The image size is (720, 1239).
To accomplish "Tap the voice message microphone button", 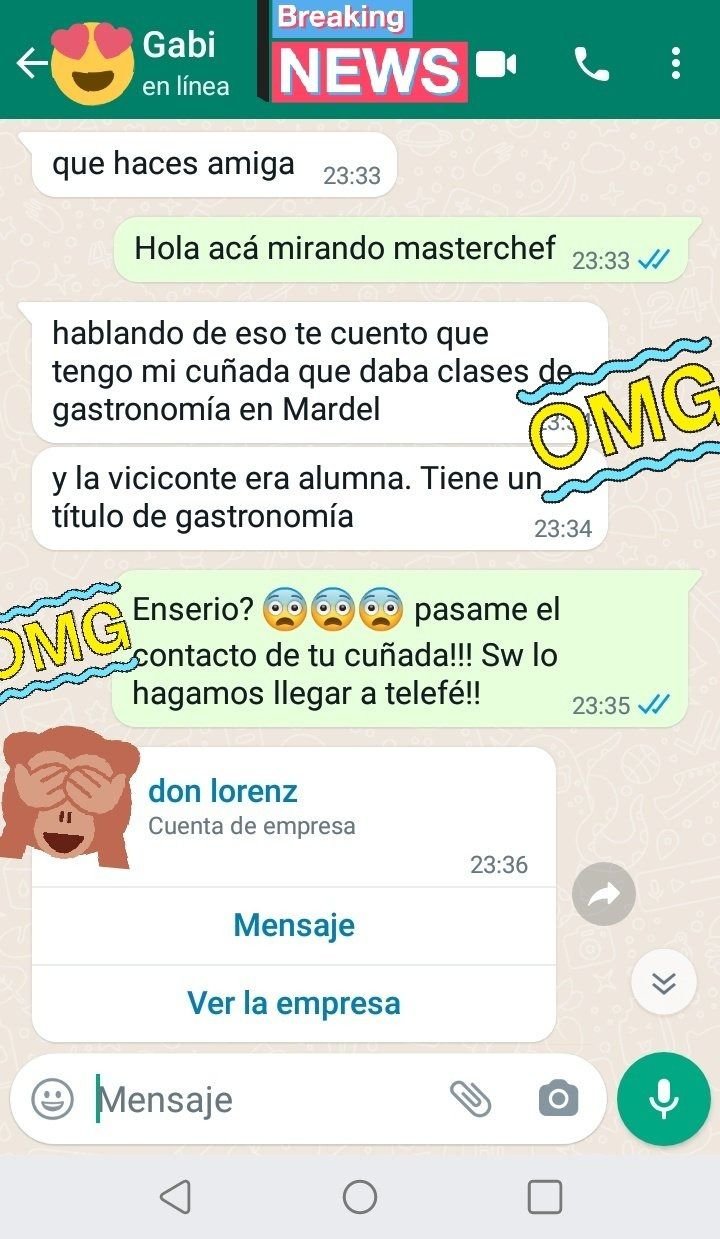I will 663,1099.
